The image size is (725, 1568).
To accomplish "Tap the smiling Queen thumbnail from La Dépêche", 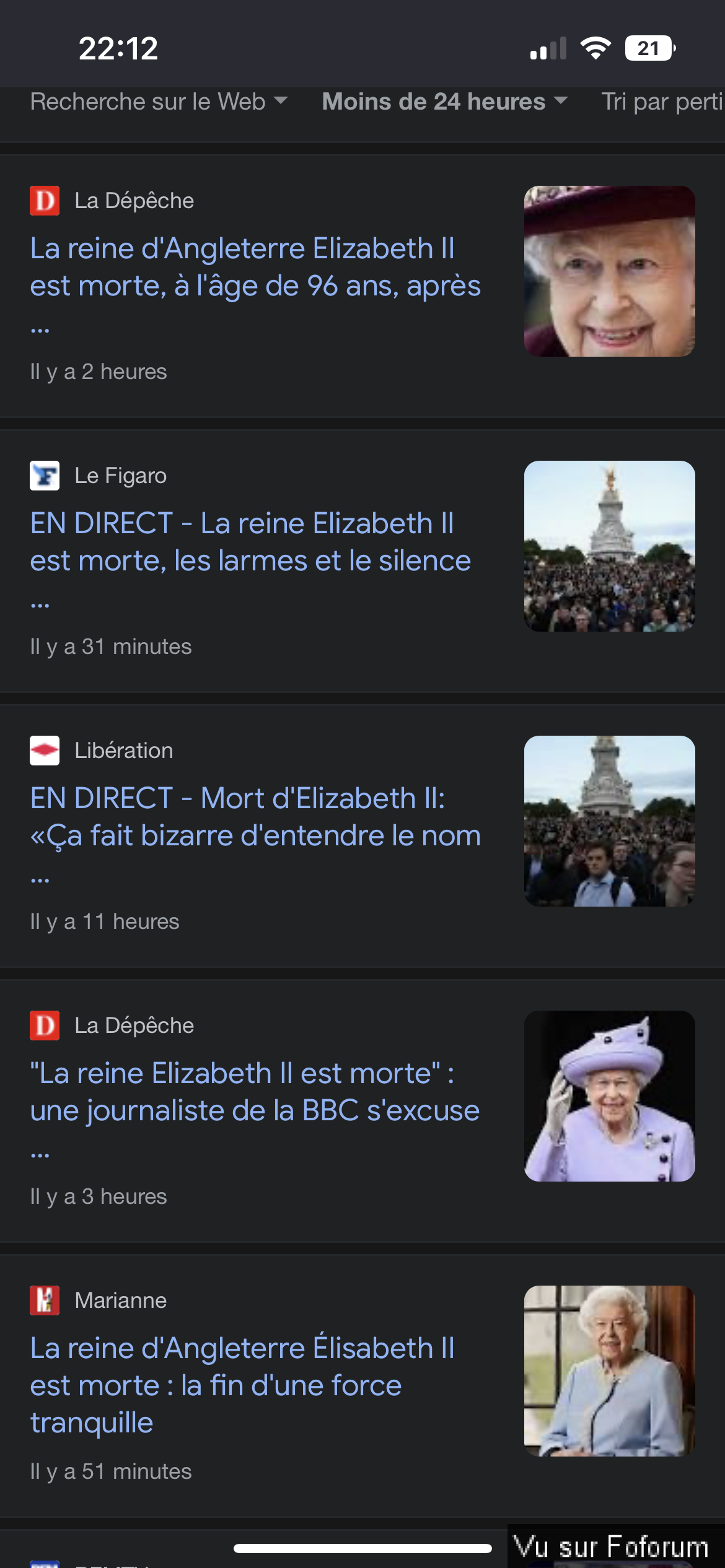I will (609, 271).
